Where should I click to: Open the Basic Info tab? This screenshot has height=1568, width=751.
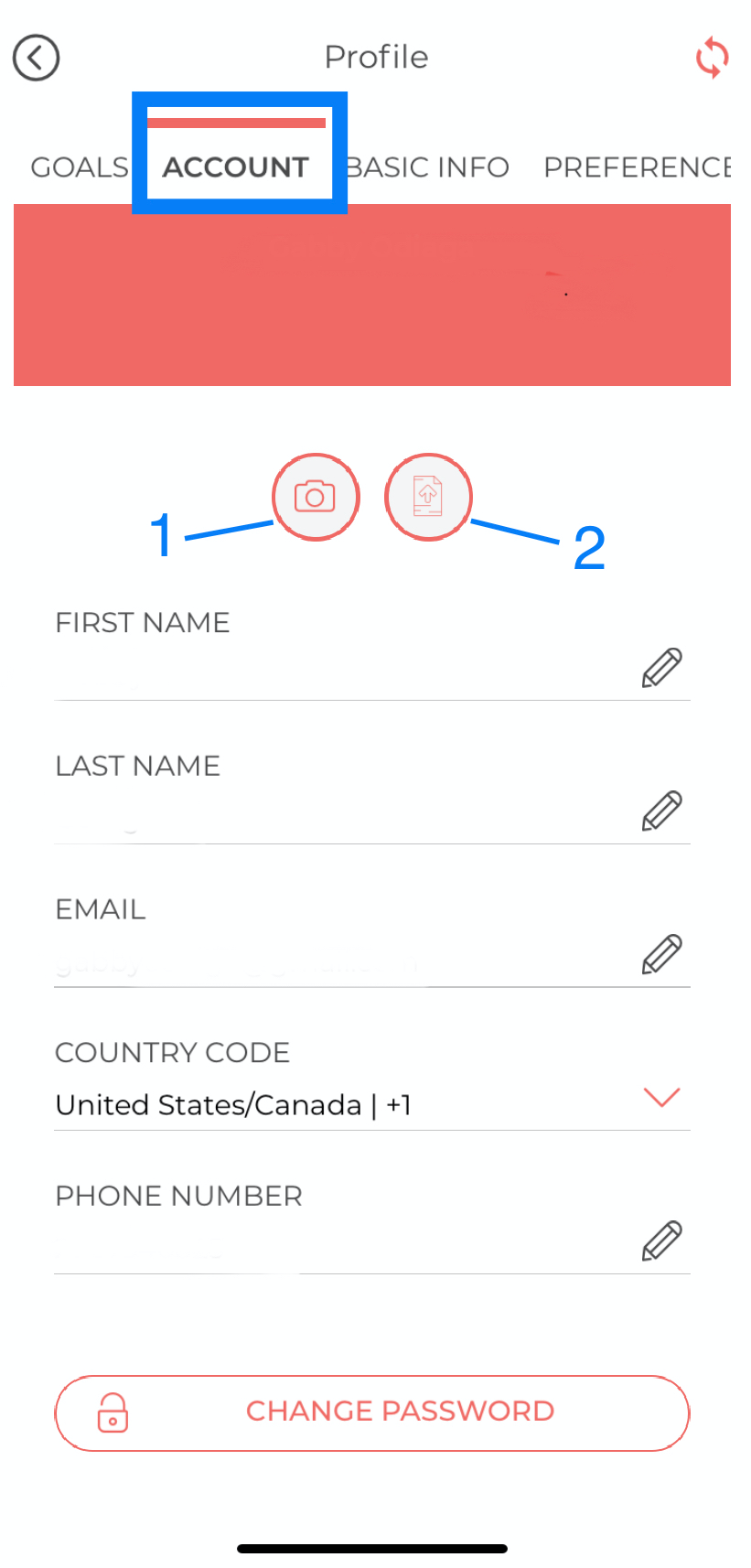coord(428,167)
